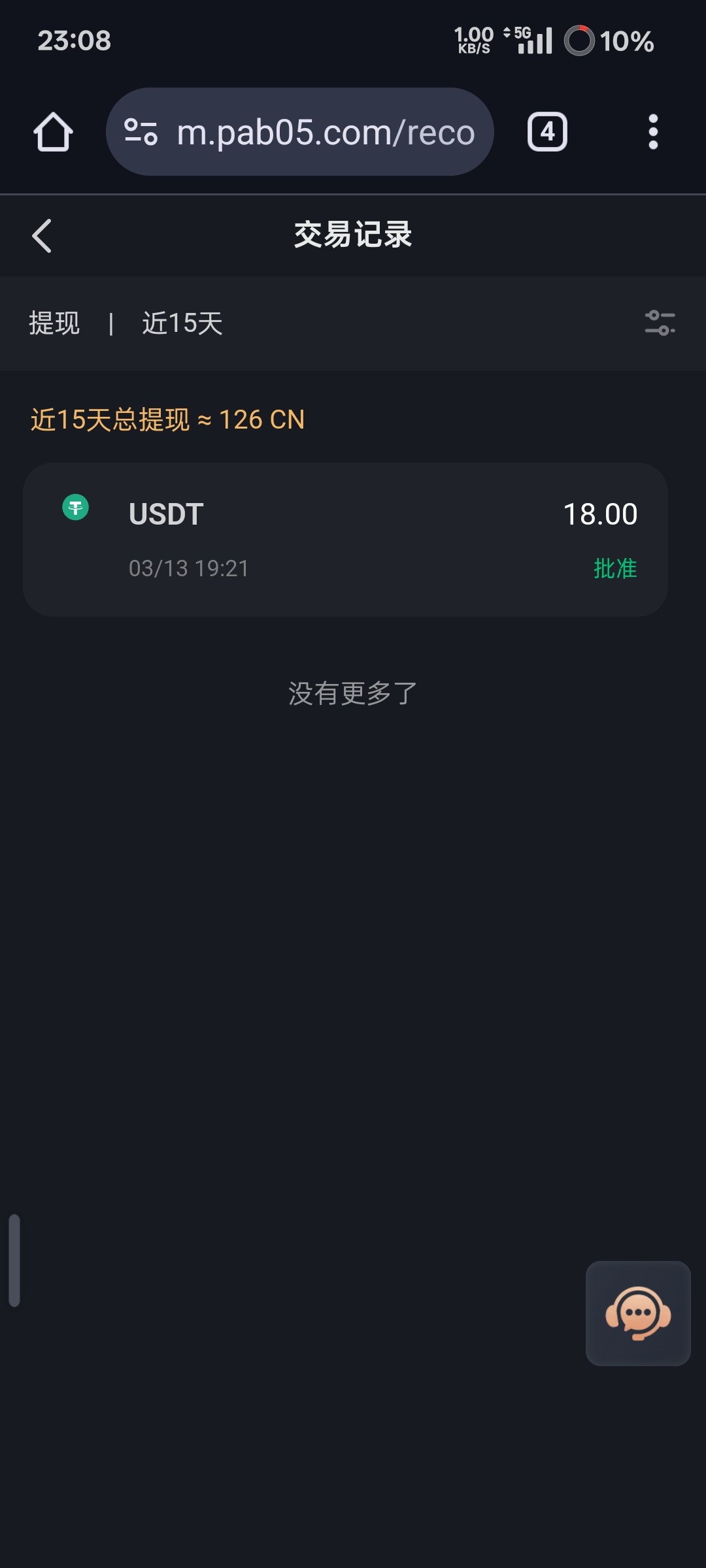Tap the browser home button

tap(53, 132)
